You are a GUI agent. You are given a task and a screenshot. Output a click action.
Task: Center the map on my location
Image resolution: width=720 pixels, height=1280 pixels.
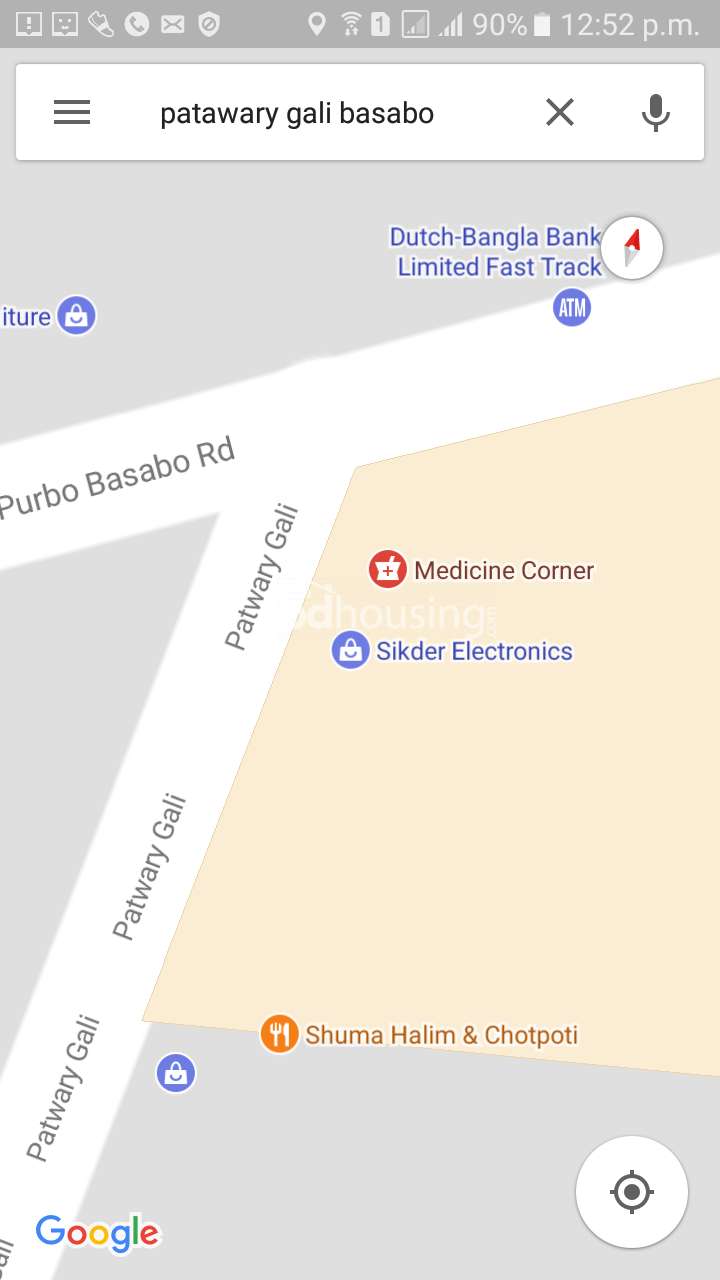point(632,1192)
